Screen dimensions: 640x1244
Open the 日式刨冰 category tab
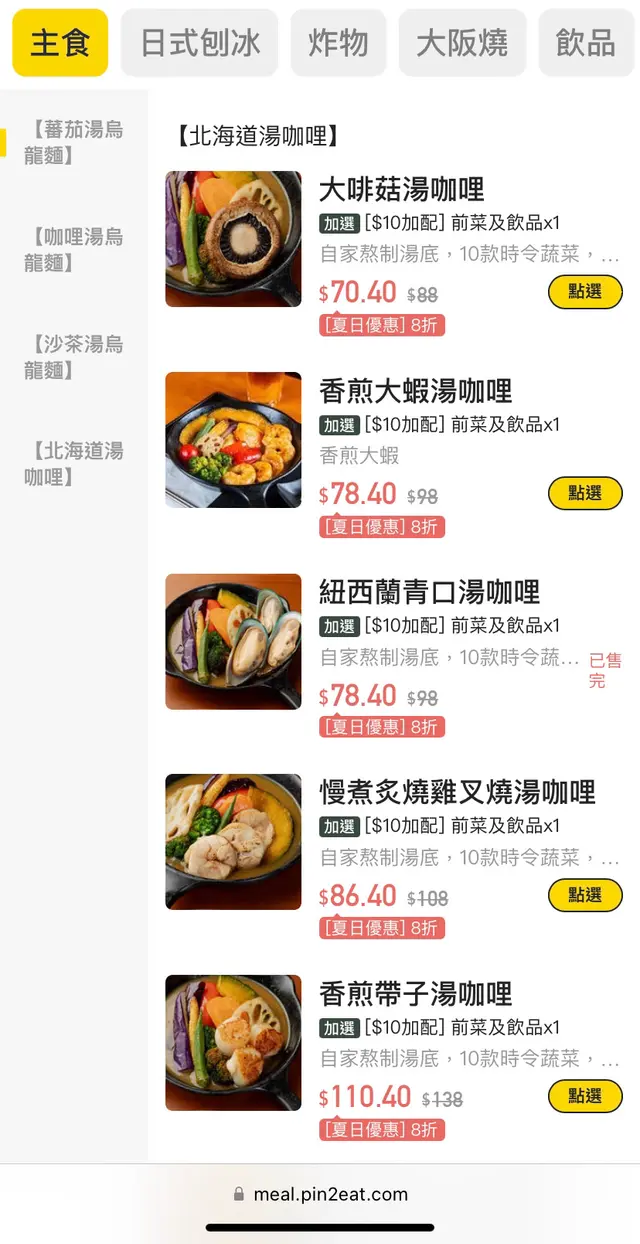[x=200, y=43]
